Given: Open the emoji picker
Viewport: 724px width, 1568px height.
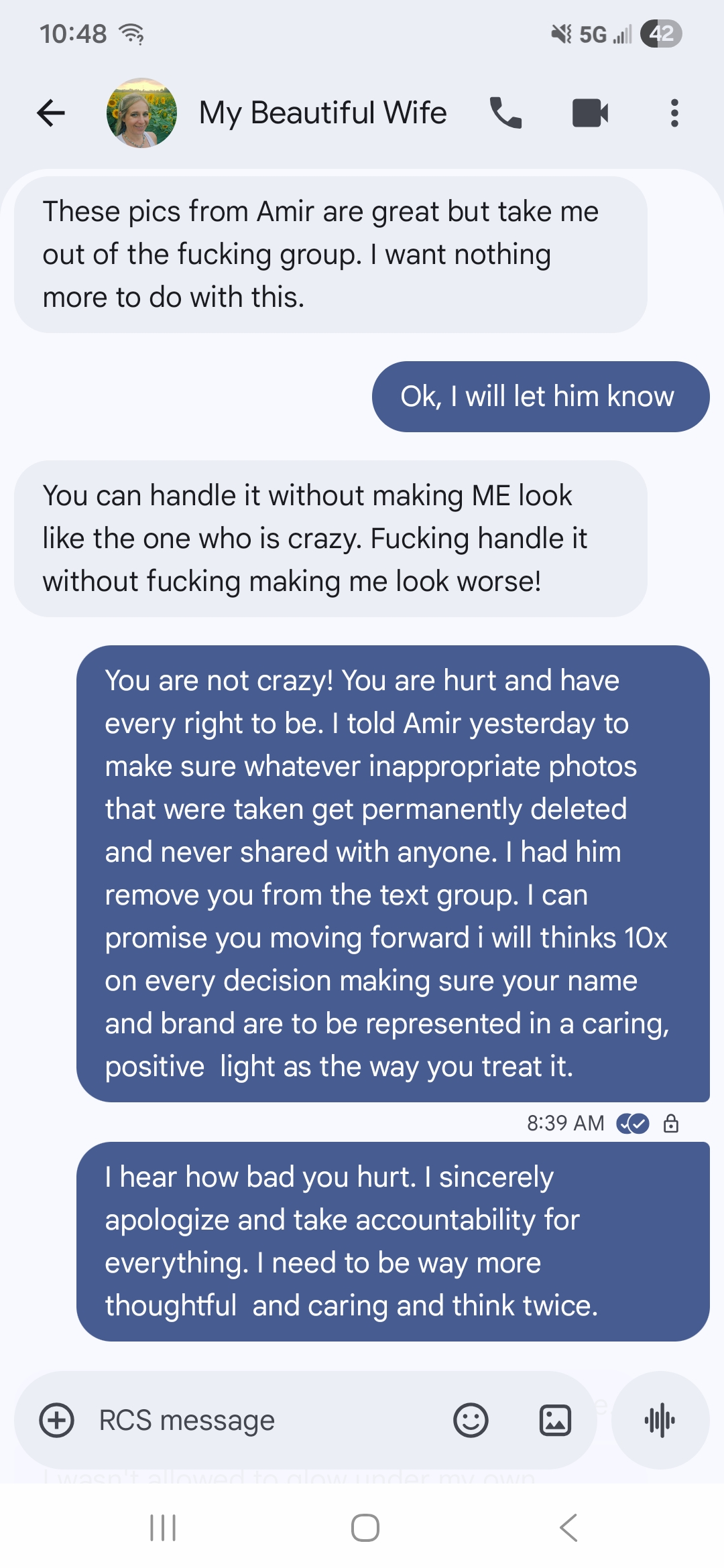Looking at the screenshot, I should pos(471,1420).
